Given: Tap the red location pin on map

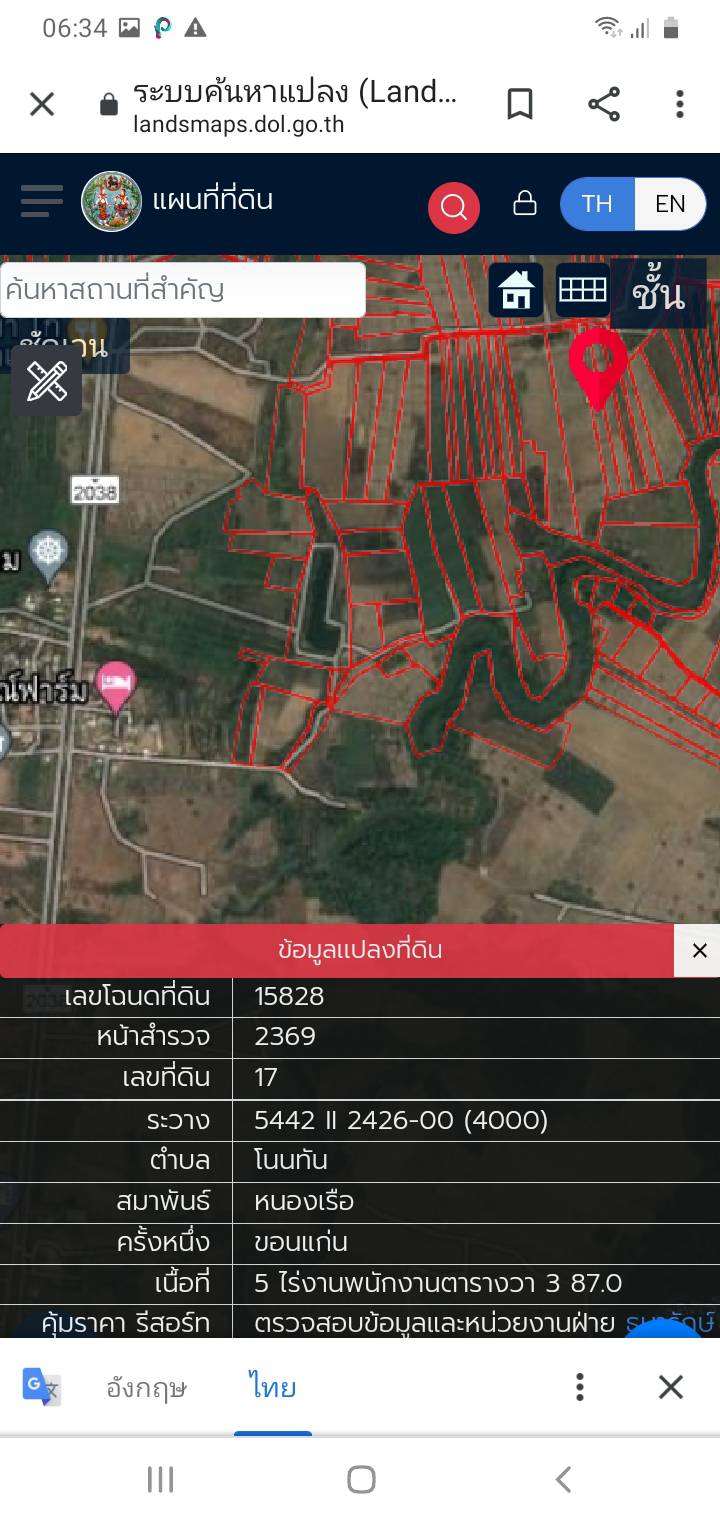Looking at the screenshot, I should tap(598, 364).
